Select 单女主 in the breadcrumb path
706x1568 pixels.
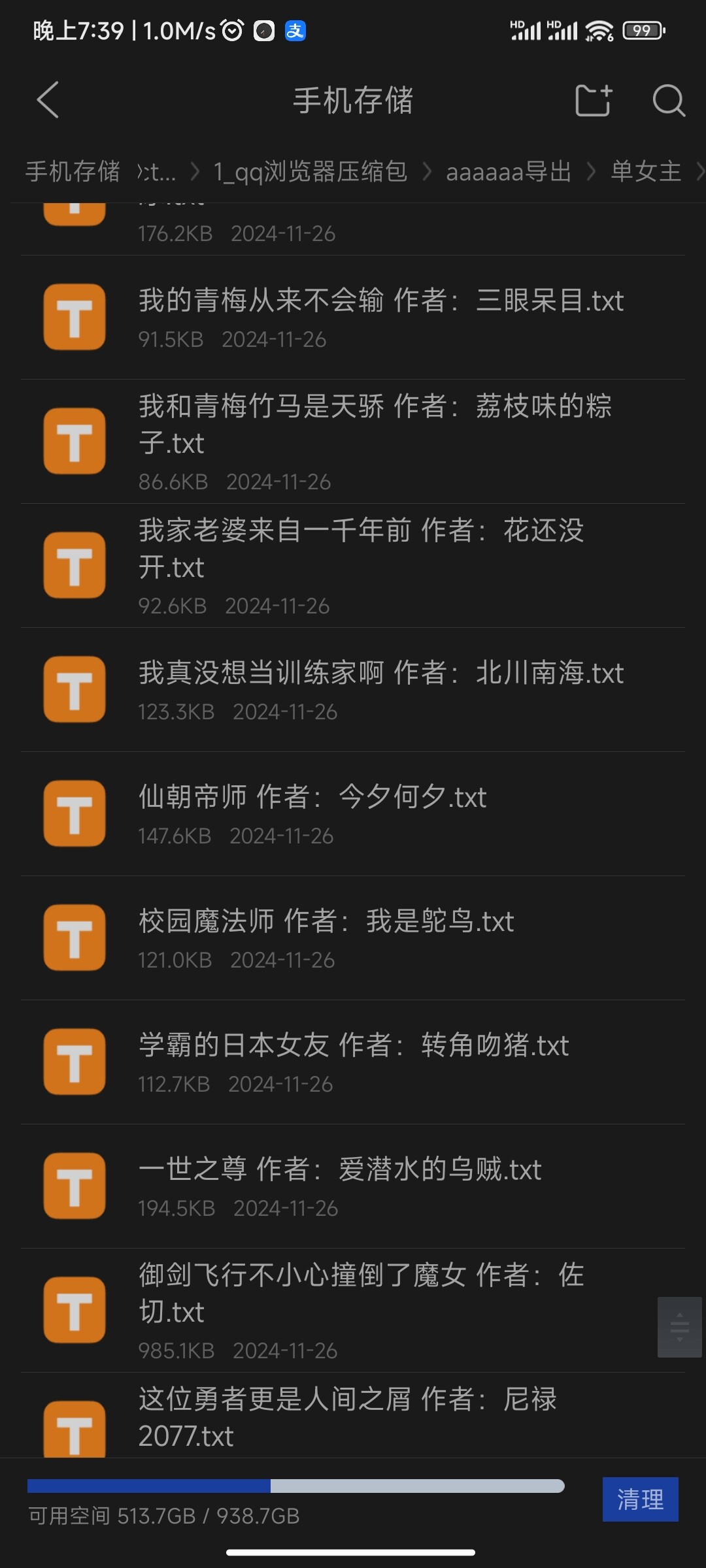point(646,172)
